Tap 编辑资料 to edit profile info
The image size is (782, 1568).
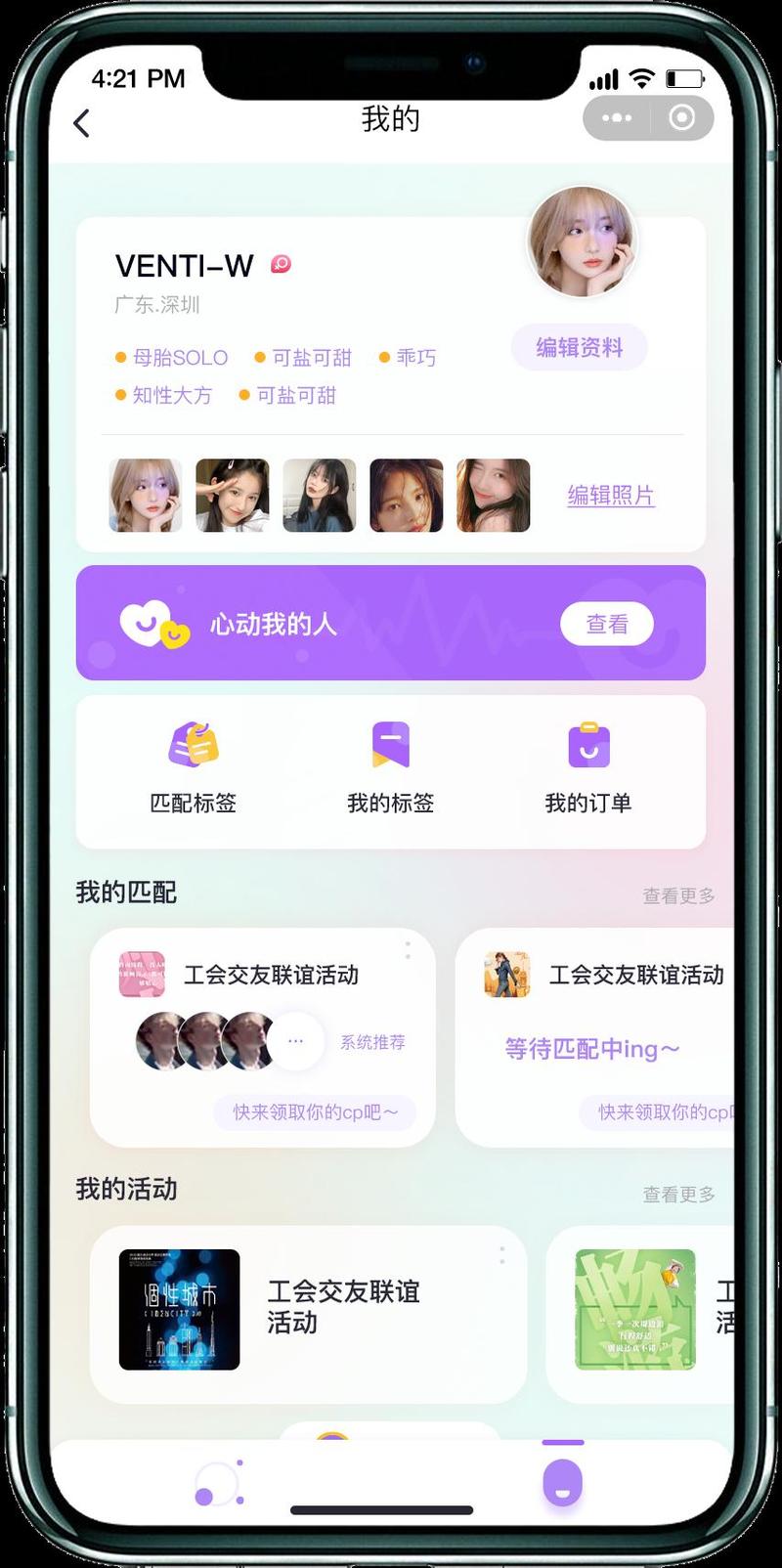[579, 347]
